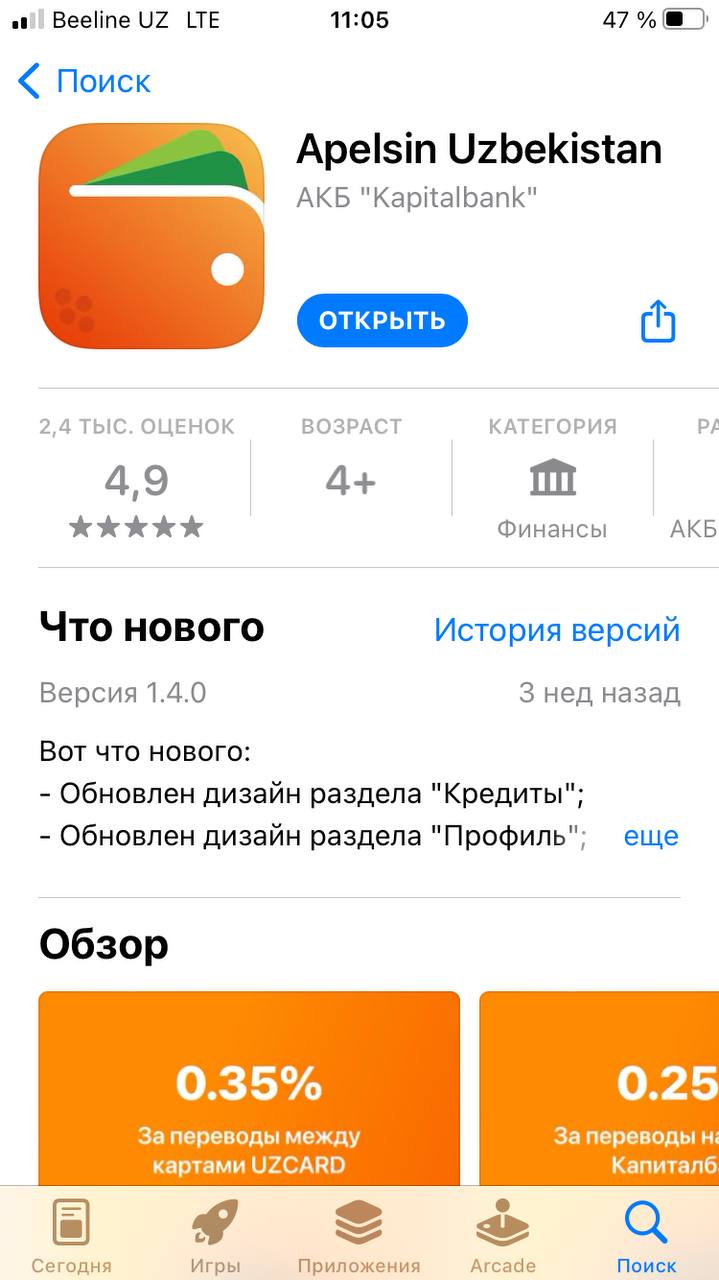The height and width of the screenshot is (1280, 719).
Task: Switch to the Приложения tab
Action: tap(359, 1236)
